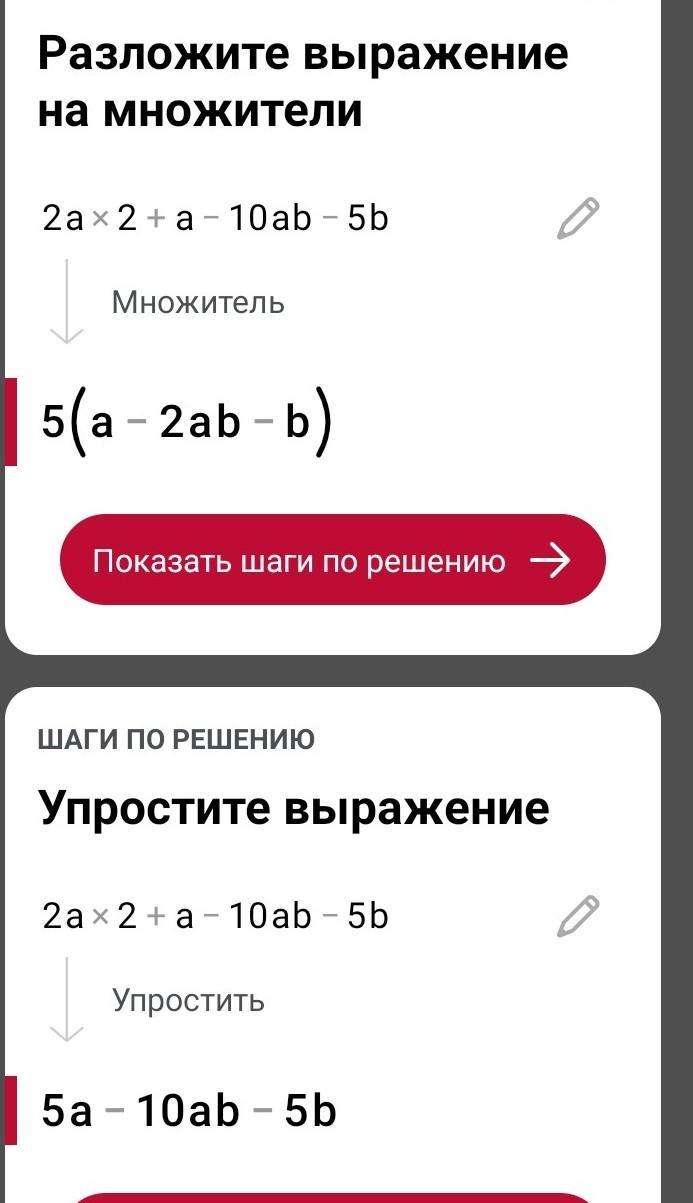Edit the expression in the factoring card
The height and width of the screenshot is (1203, 693).
click(577, 219)
